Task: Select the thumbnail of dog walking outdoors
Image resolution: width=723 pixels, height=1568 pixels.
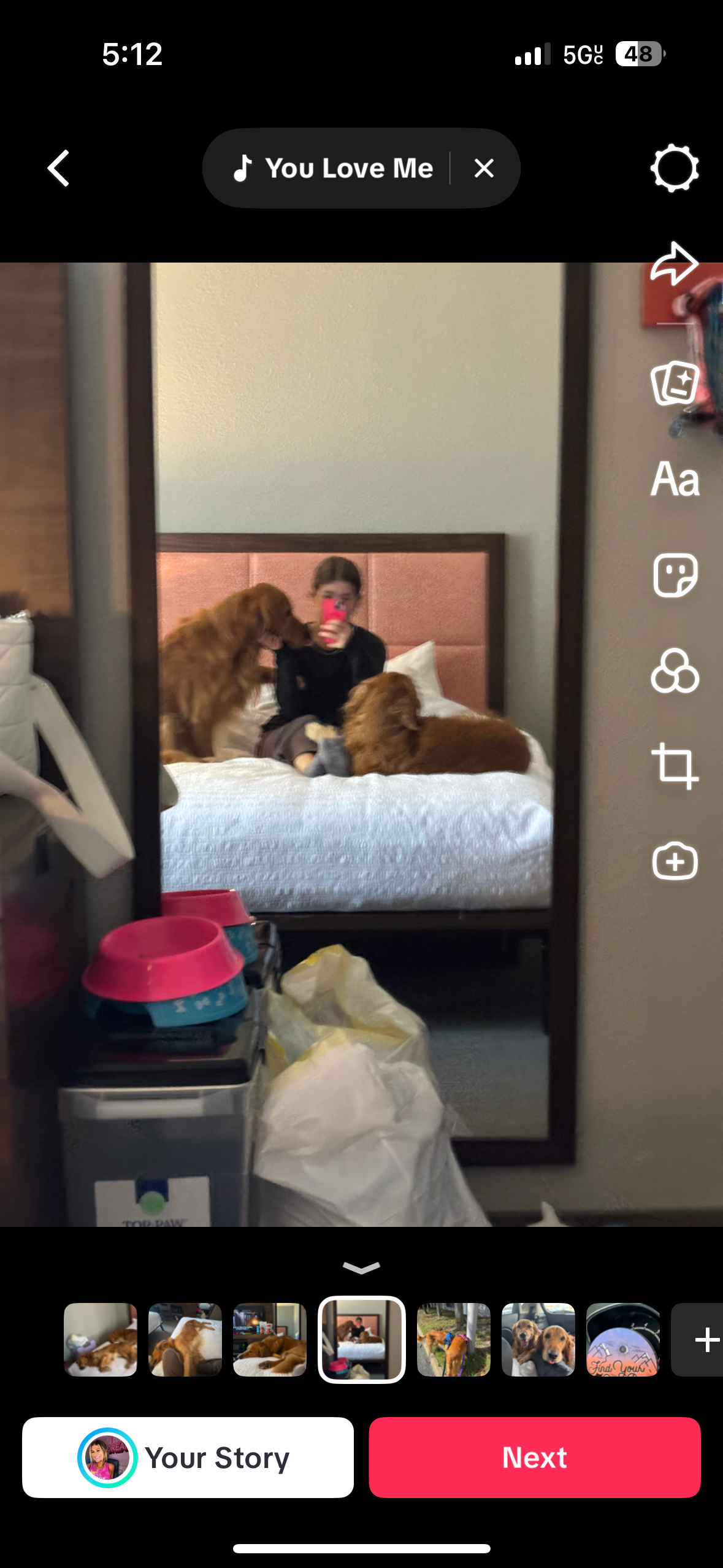Action: point(454,1339)
